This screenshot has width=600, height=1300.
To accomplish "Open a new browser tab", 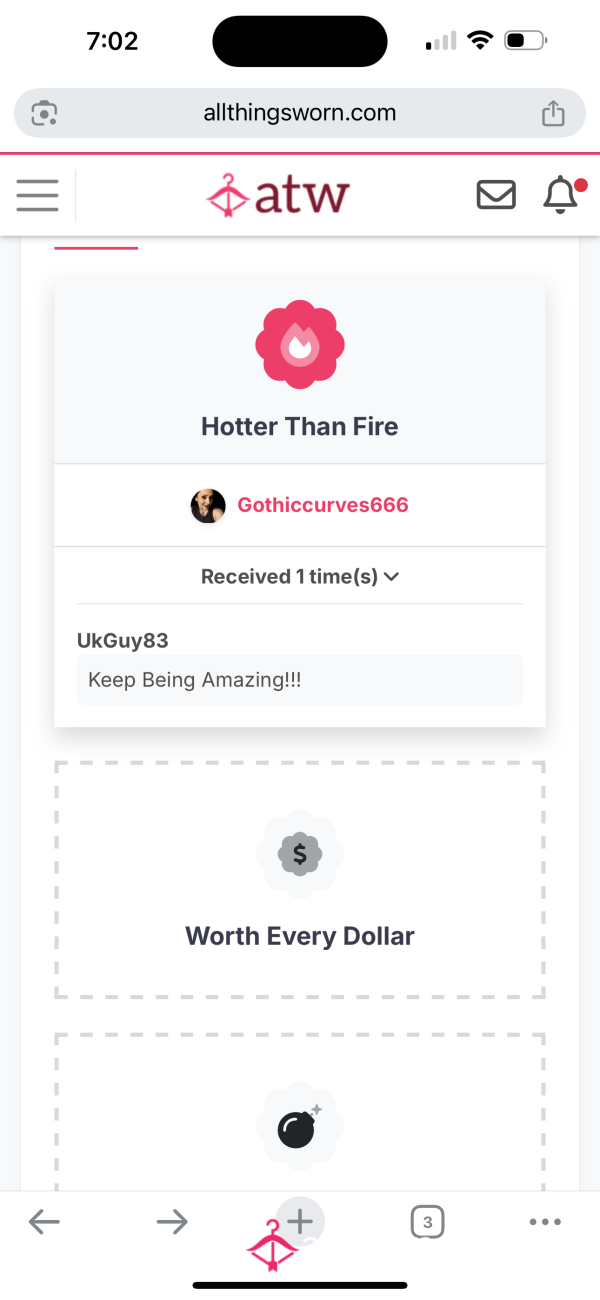I will point(300,1220).
